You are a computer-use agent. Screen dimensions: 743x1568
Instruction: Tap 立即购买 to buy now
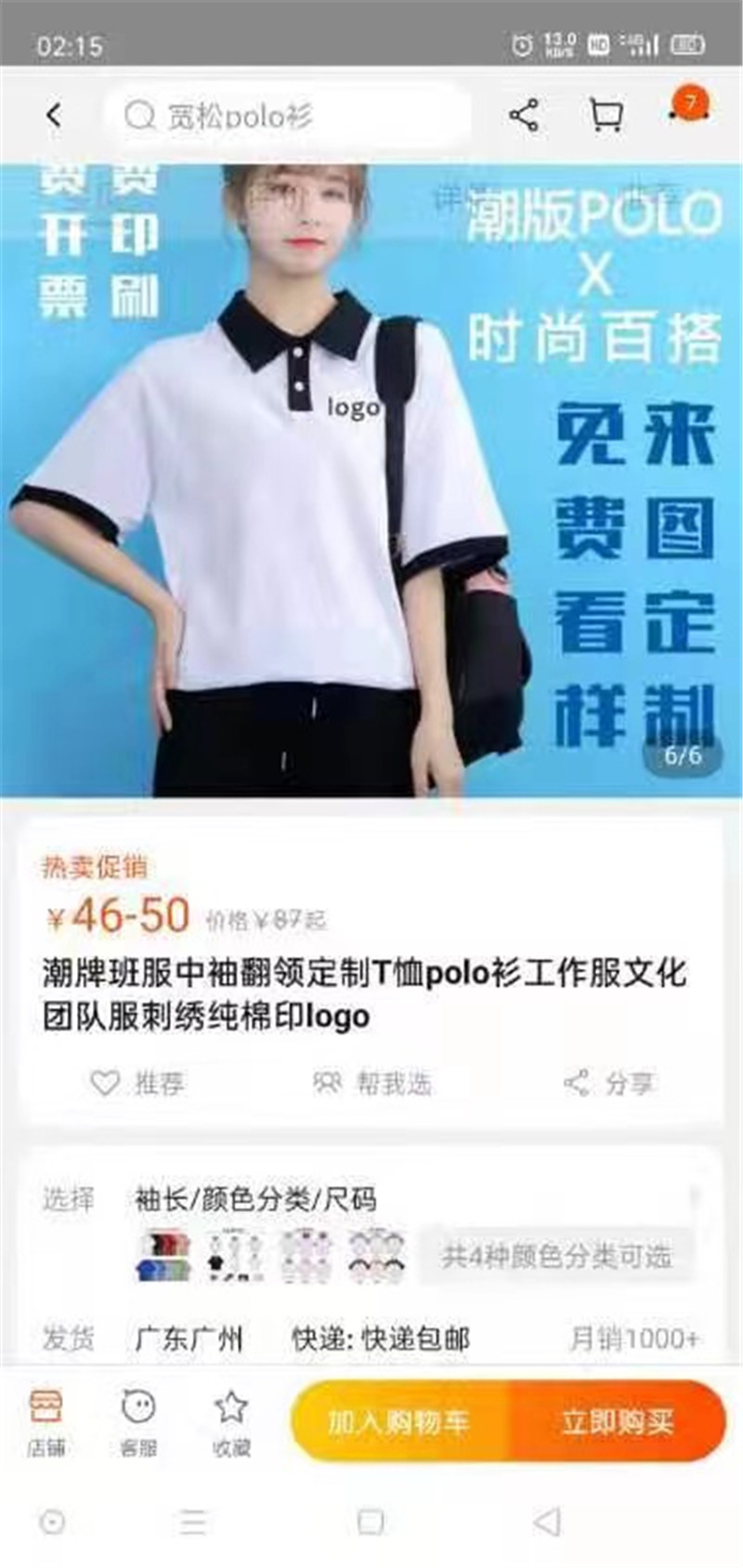click(617, 1421)
